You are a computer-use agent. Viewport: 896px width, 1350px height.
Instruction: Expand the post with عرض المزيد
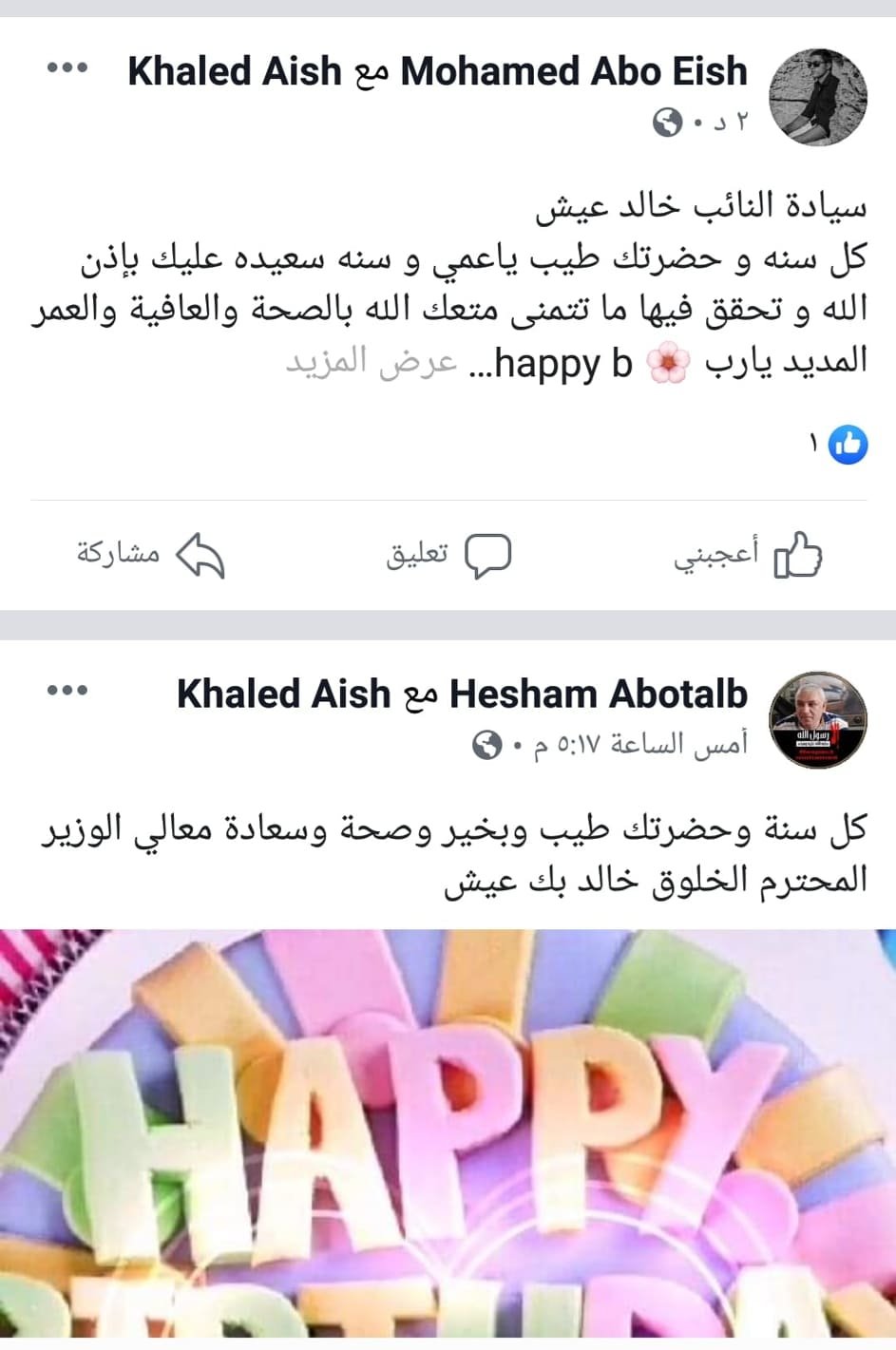[x=372, y=363]
